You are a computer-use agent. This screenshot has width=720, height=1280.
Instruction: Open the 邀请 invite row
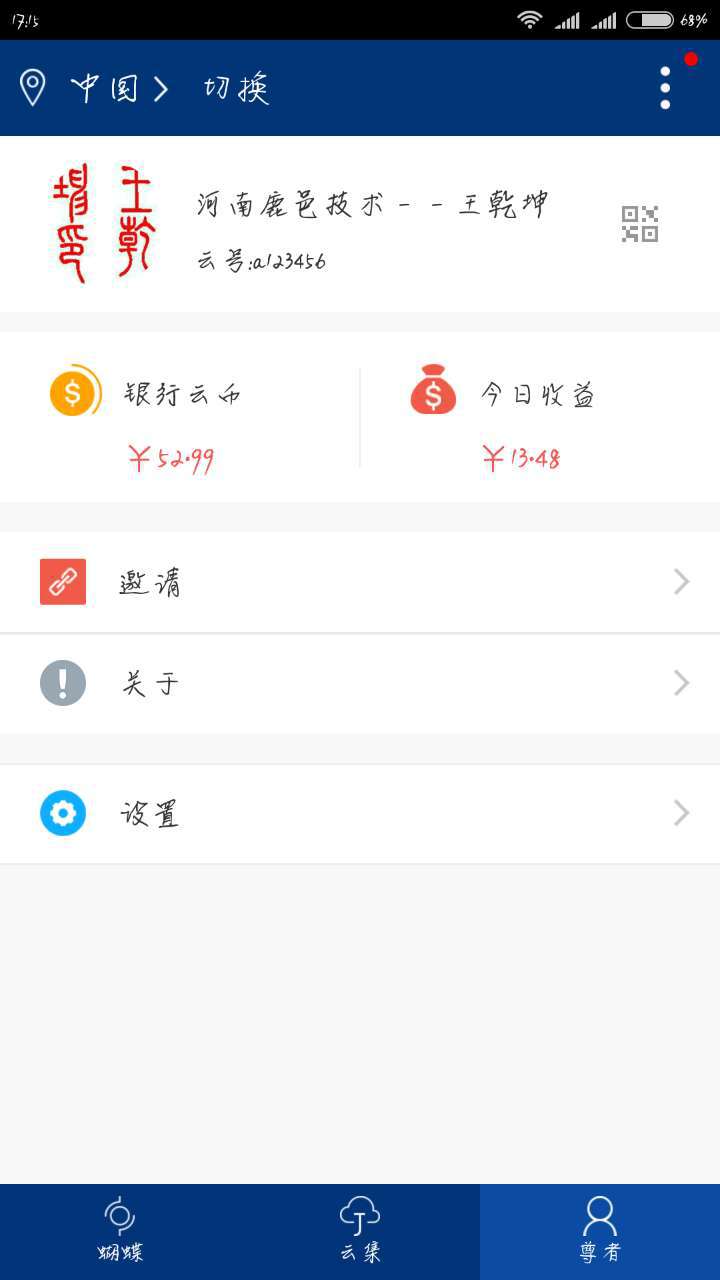pos(360,582)
